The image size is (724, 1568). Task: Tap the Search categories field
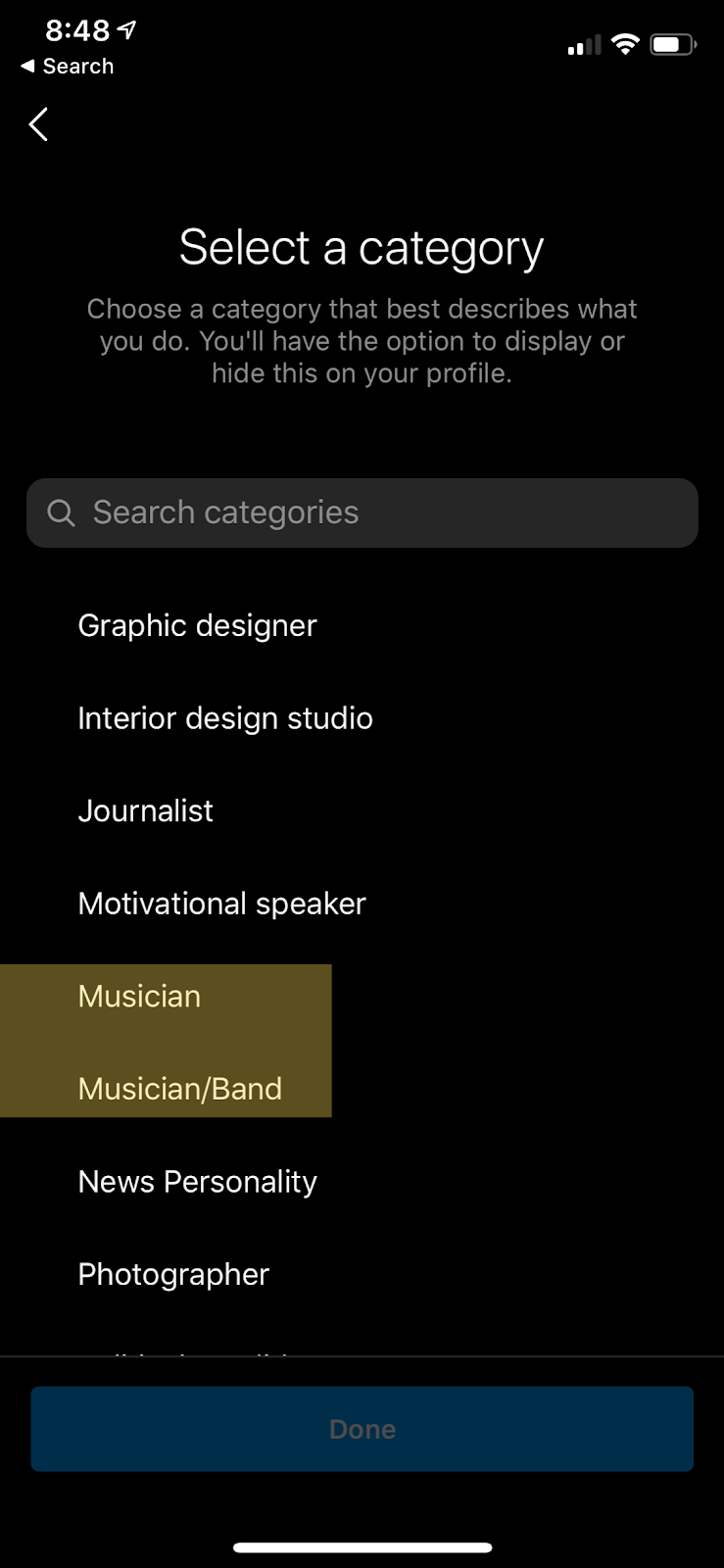click(x=362, y=513)
